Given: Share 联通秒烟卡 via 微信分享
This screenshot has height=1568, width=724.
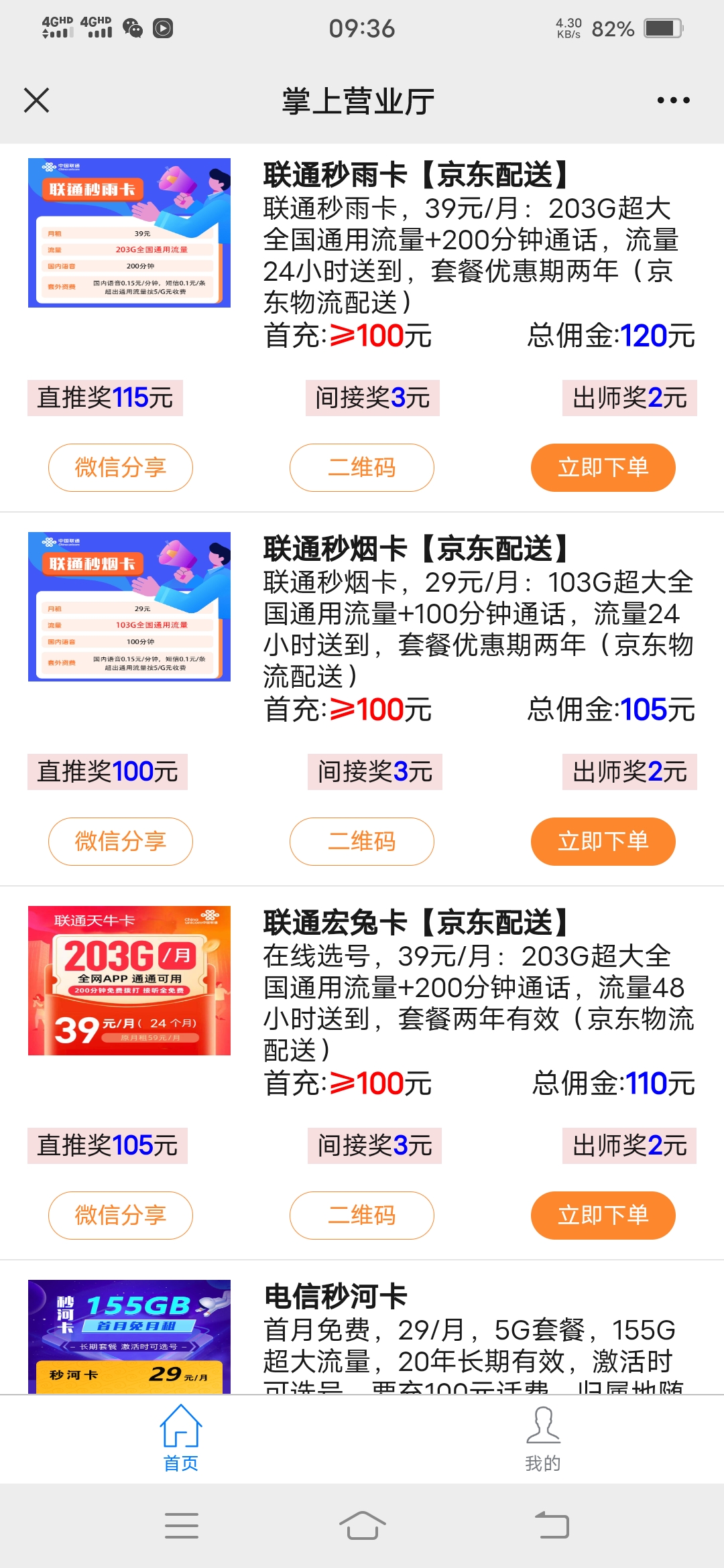Looking at the screenshot, I should click(121, 841).
